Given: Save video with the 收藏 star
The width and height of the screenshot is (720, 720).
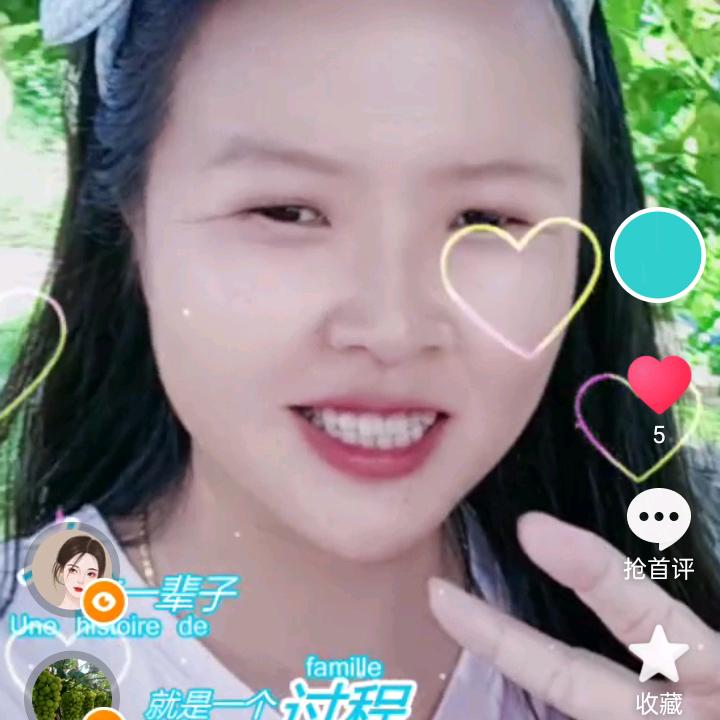Looking at the screenshot, I should coord(659,654).
